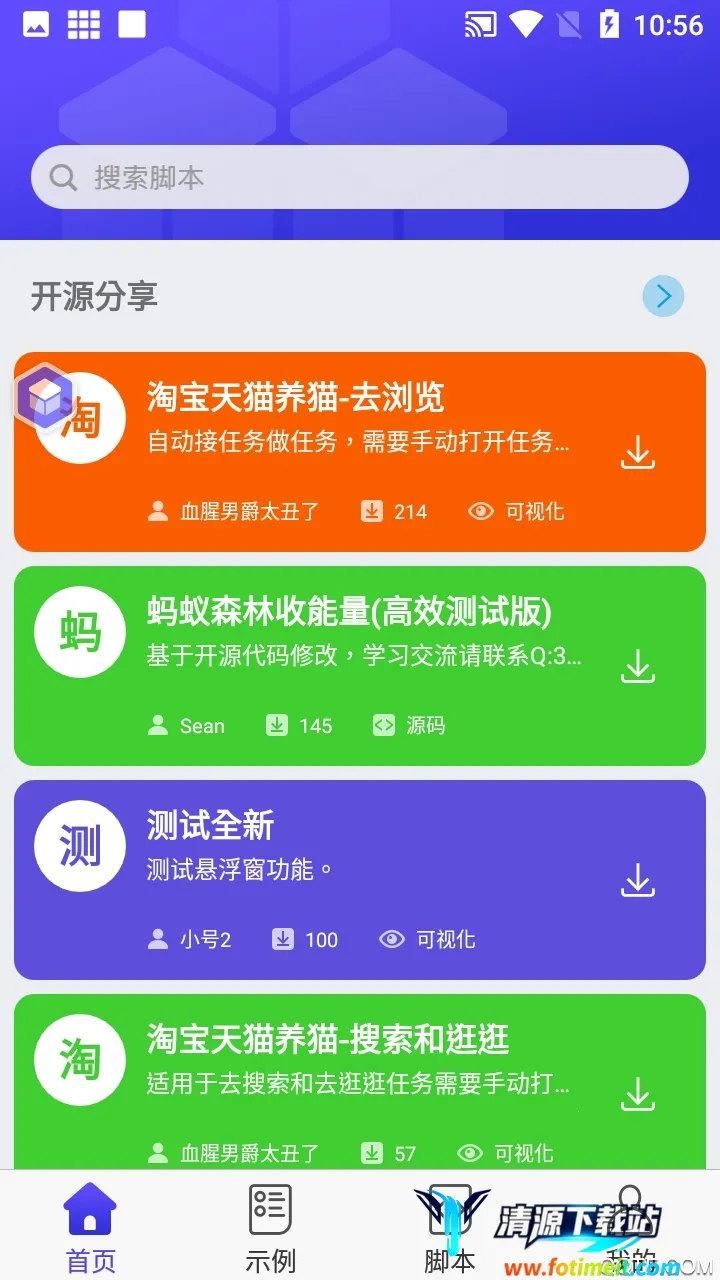Expand 开源分享 with the arrow button
This screenshot has height=1280, width=720.
point(663,296)
